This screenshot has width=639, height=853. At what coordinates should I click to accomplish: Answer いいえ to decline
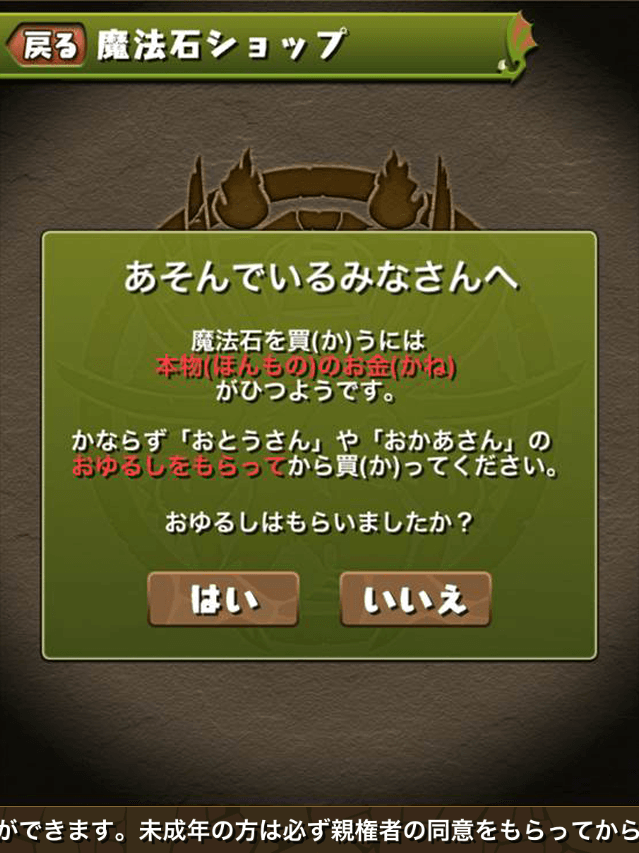click(x=415, y=600)
